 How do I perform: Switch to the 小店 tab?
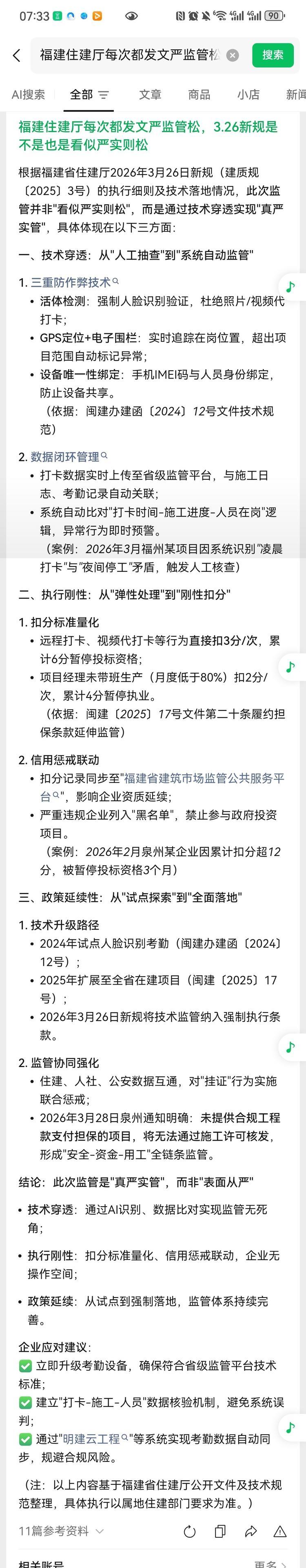pos(248,94)
